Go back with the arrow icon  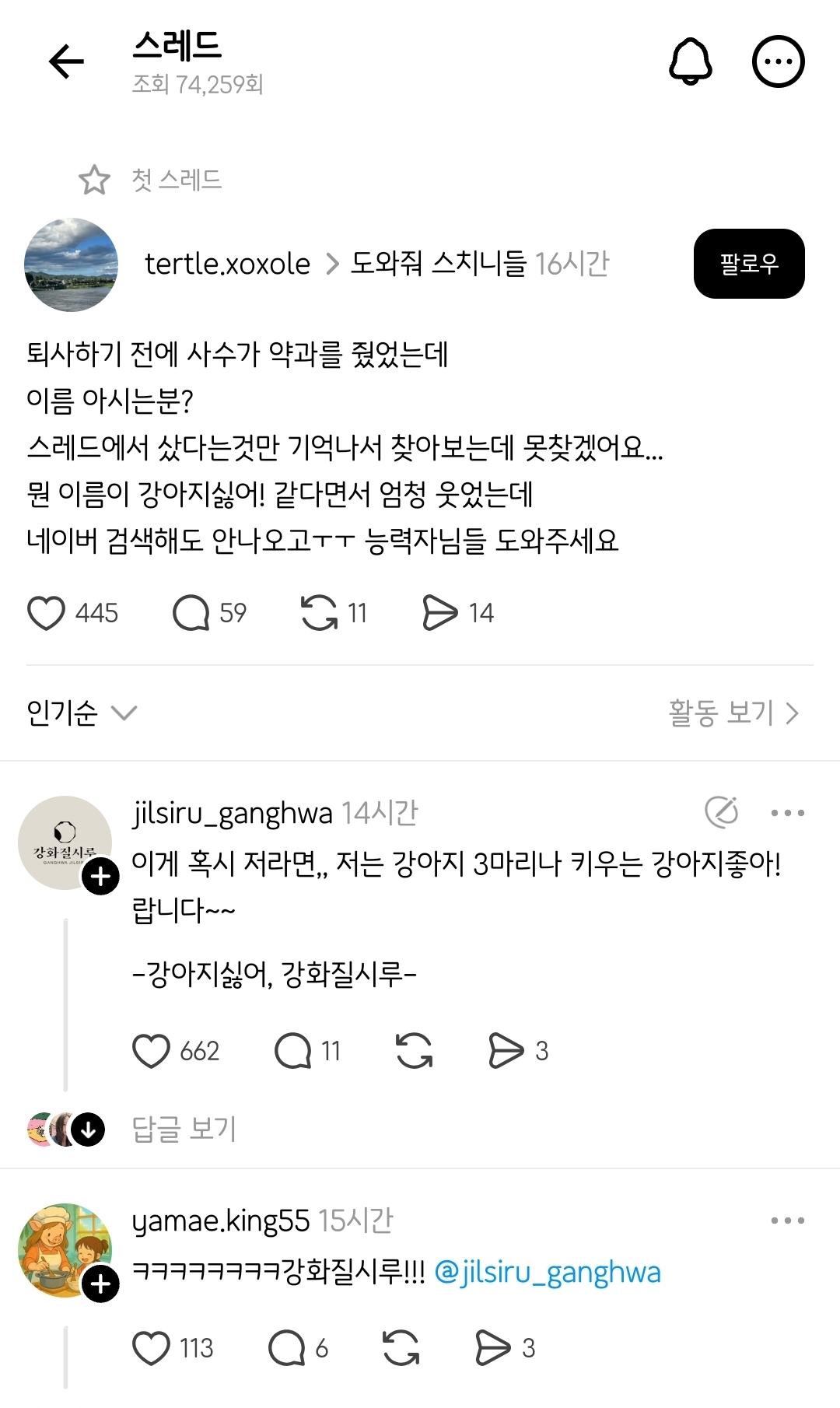click(66, 61)
